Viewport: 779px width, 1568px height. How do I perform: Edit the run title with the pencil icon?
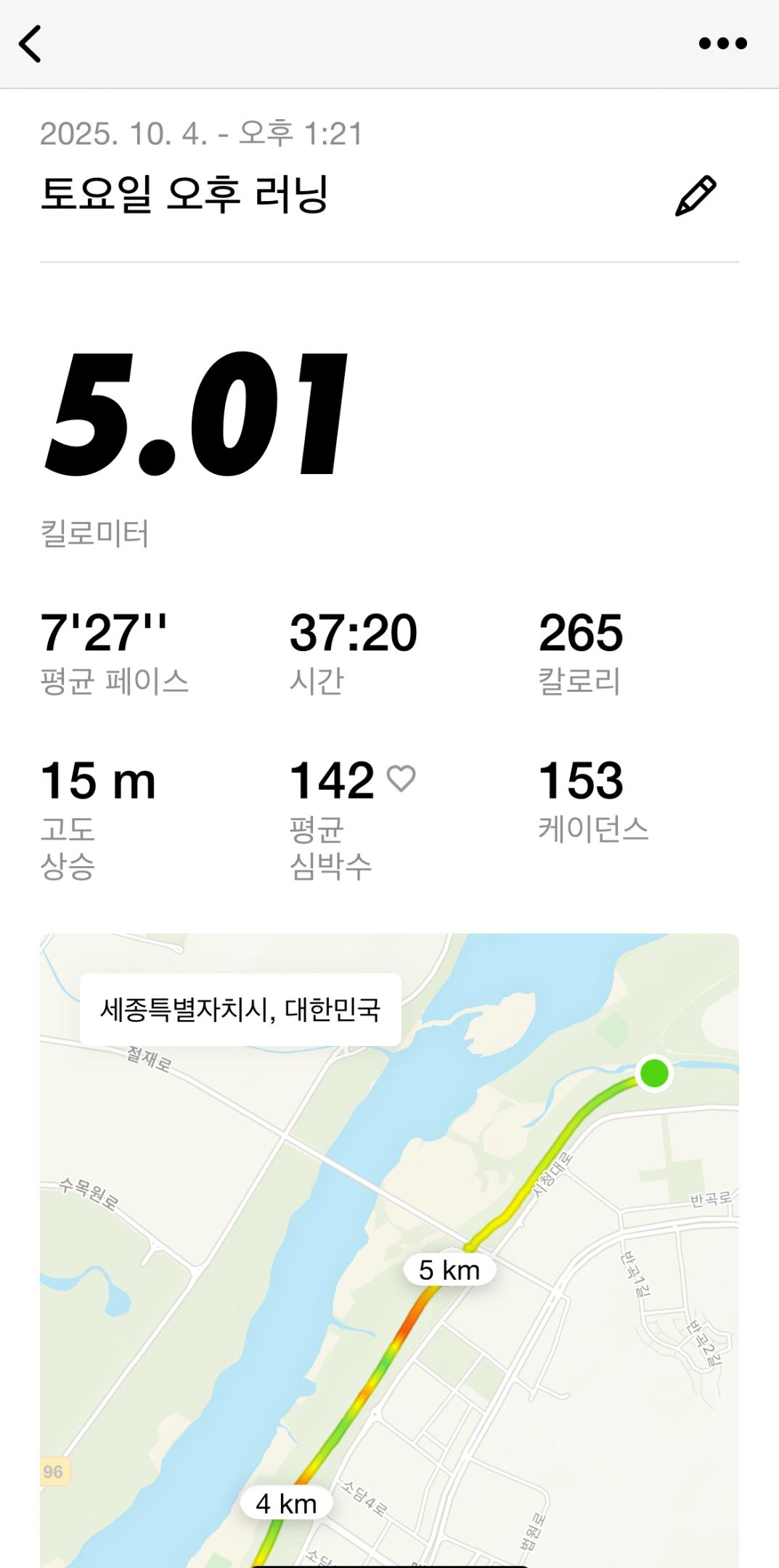pyautogui.click(x=696, y=195)
